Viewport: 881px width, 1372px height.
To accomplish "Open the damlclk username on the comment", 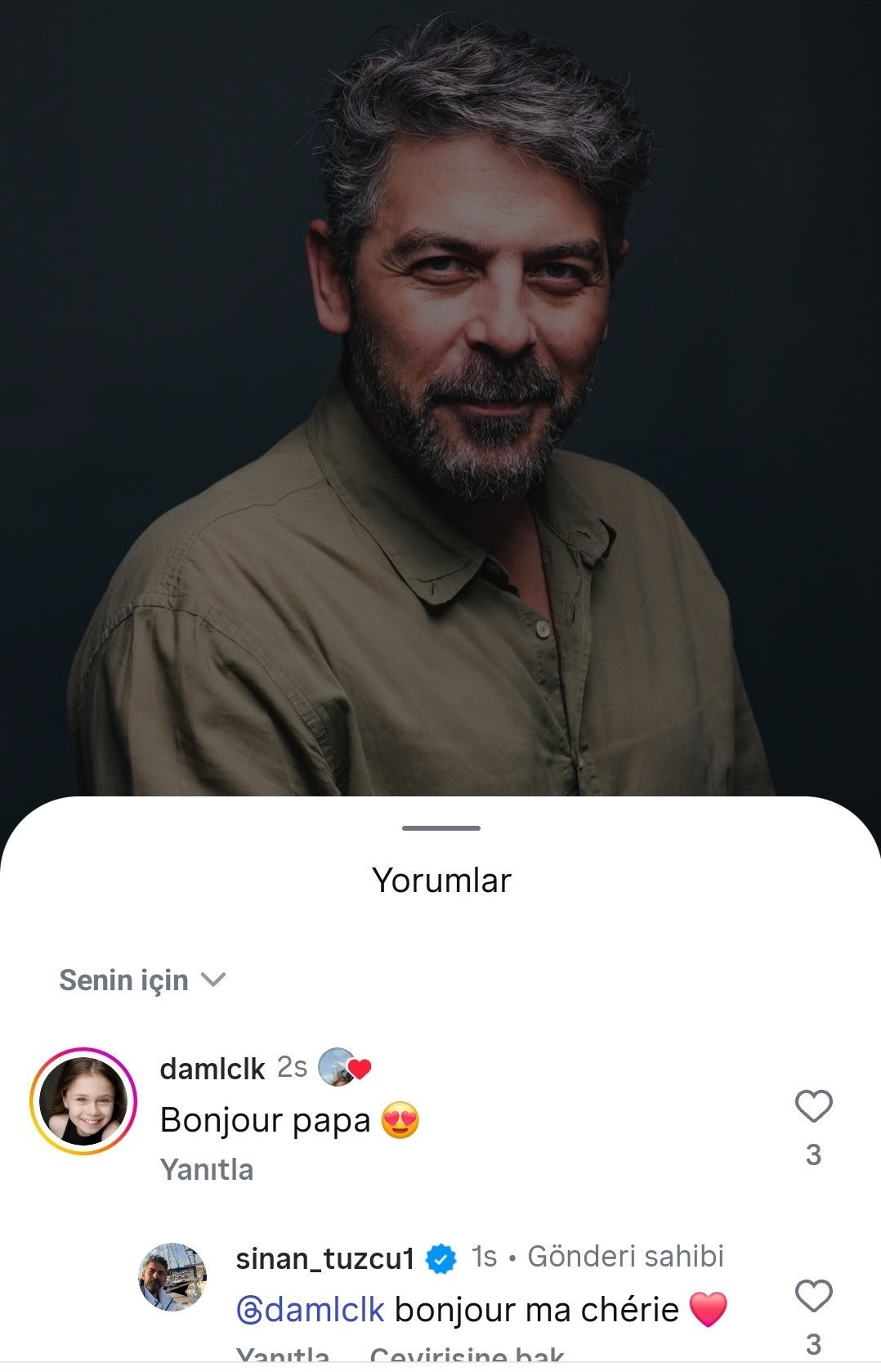I will click(212, 1069).
